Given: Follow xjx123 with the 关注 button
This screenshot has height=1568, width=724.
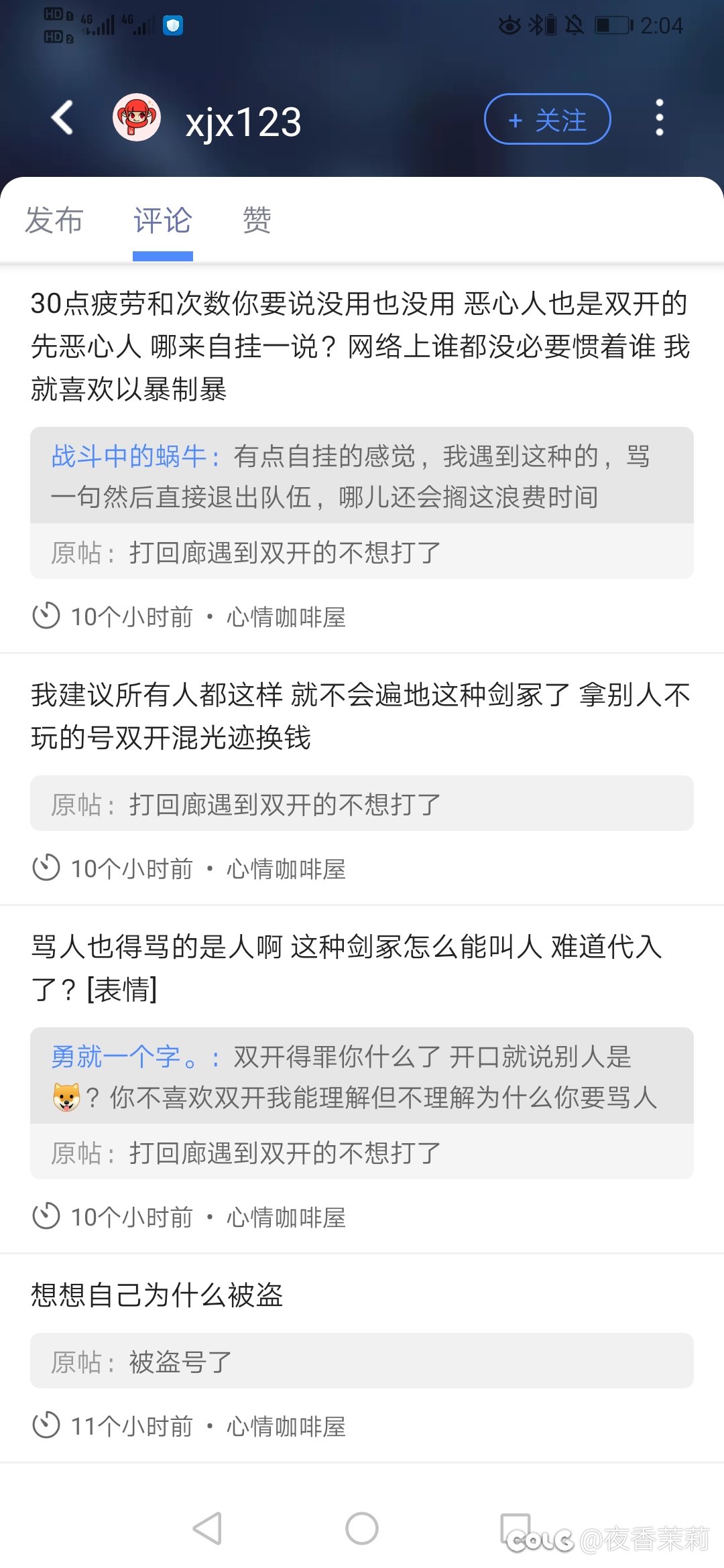Looking at the screenshot, I should click(547, 119).
